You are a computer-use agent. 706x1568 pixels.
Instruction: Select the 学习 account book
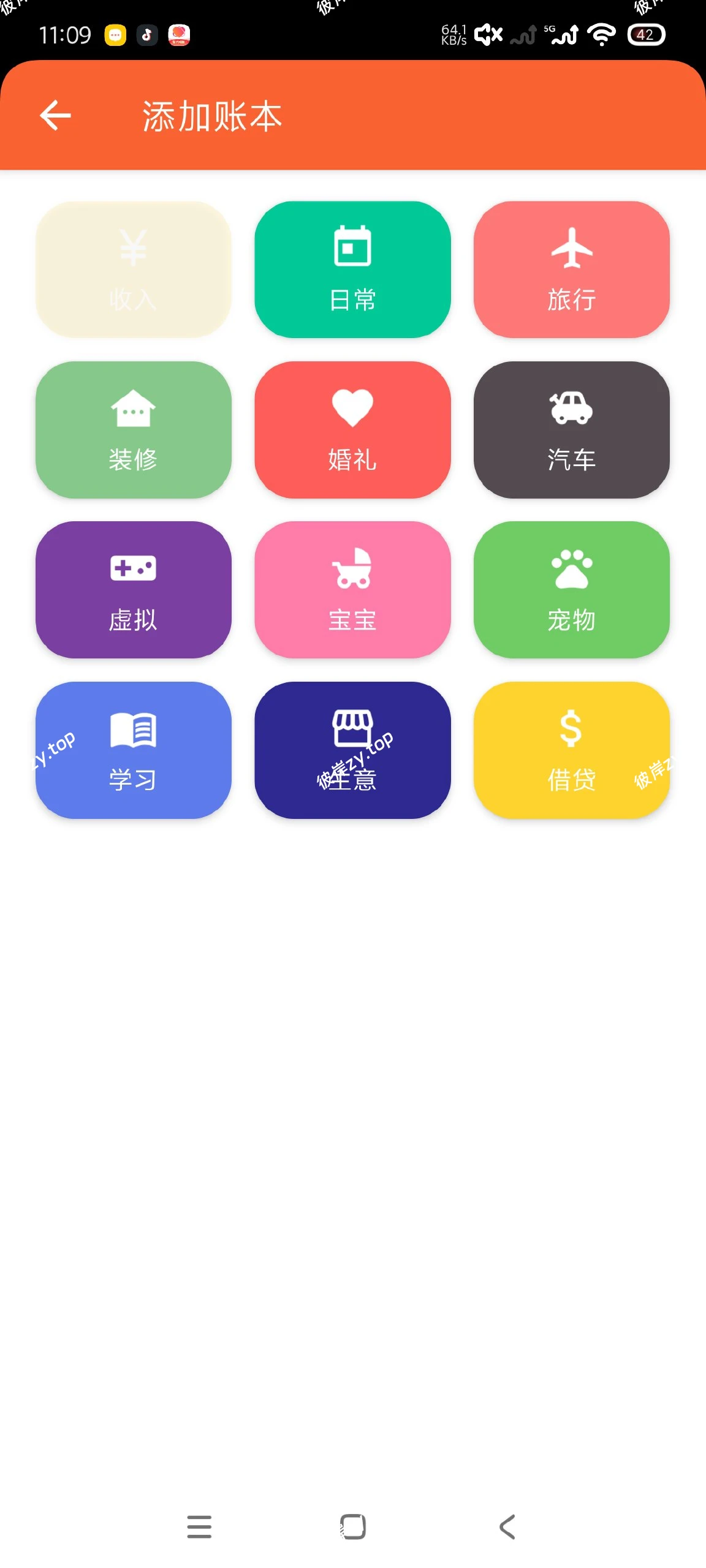134,750
